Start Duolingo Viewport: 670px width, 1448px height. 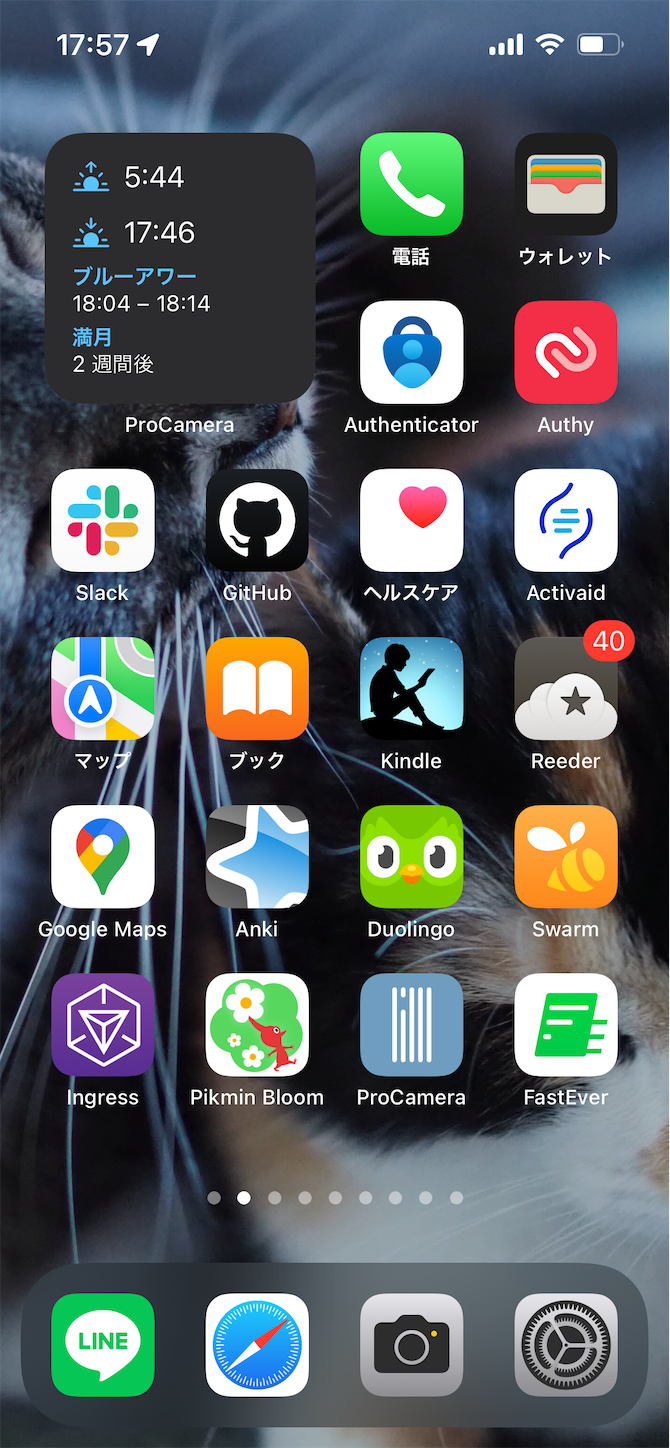click(411, 856)
